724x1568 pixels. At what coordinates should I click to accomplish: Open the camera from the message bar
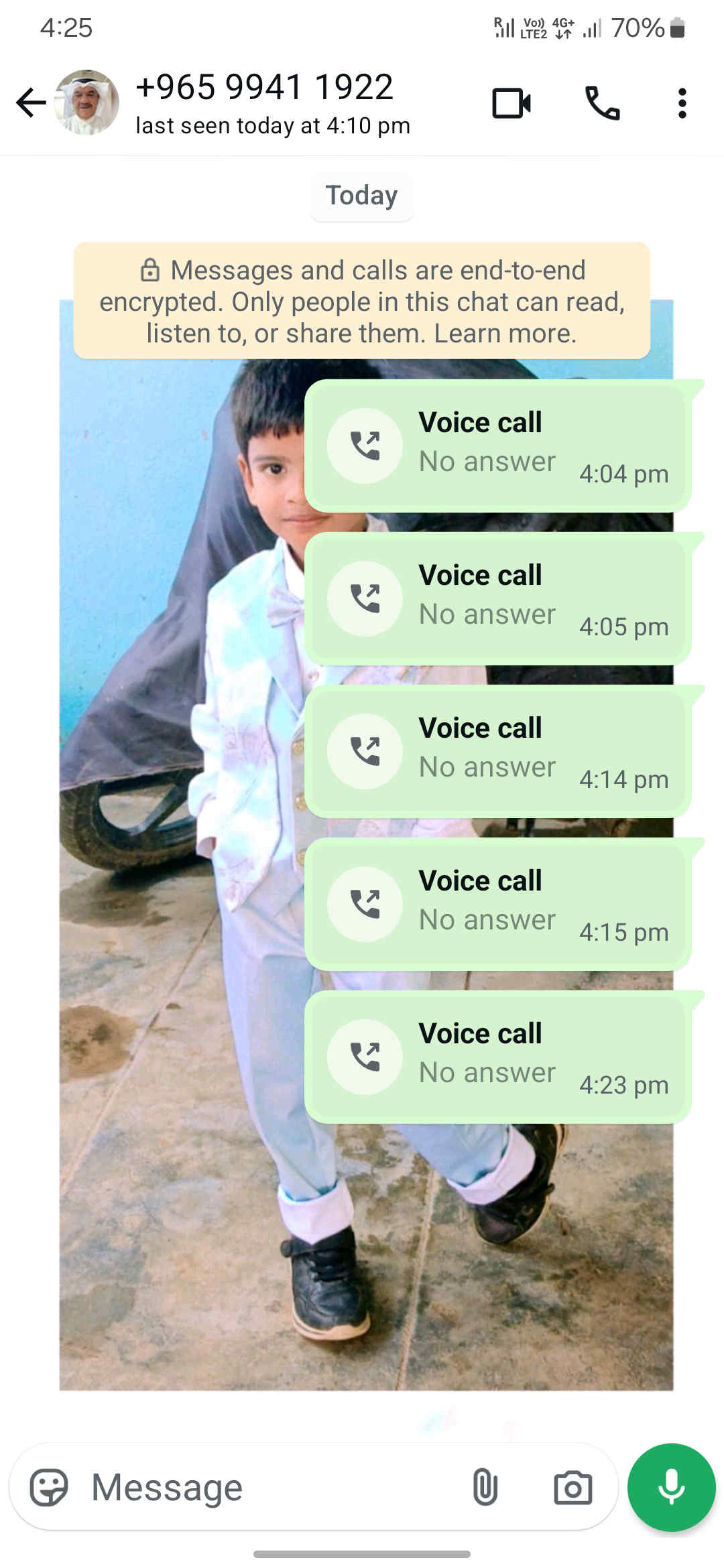(x=572, y=1488)
